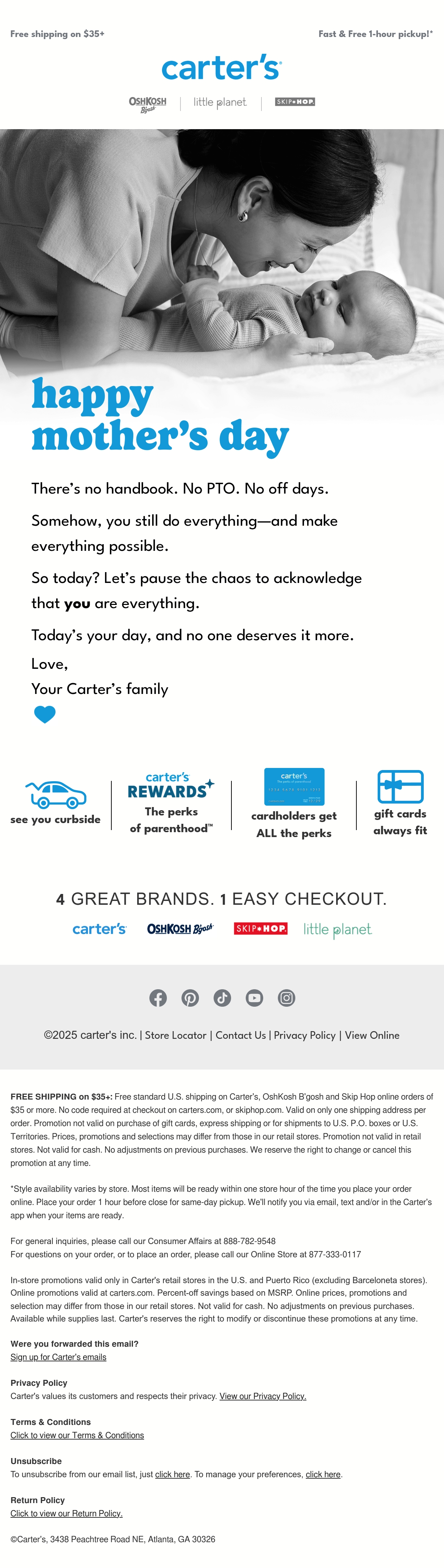
Task: Tap View Online link
Action: (x=372, y=1035)
